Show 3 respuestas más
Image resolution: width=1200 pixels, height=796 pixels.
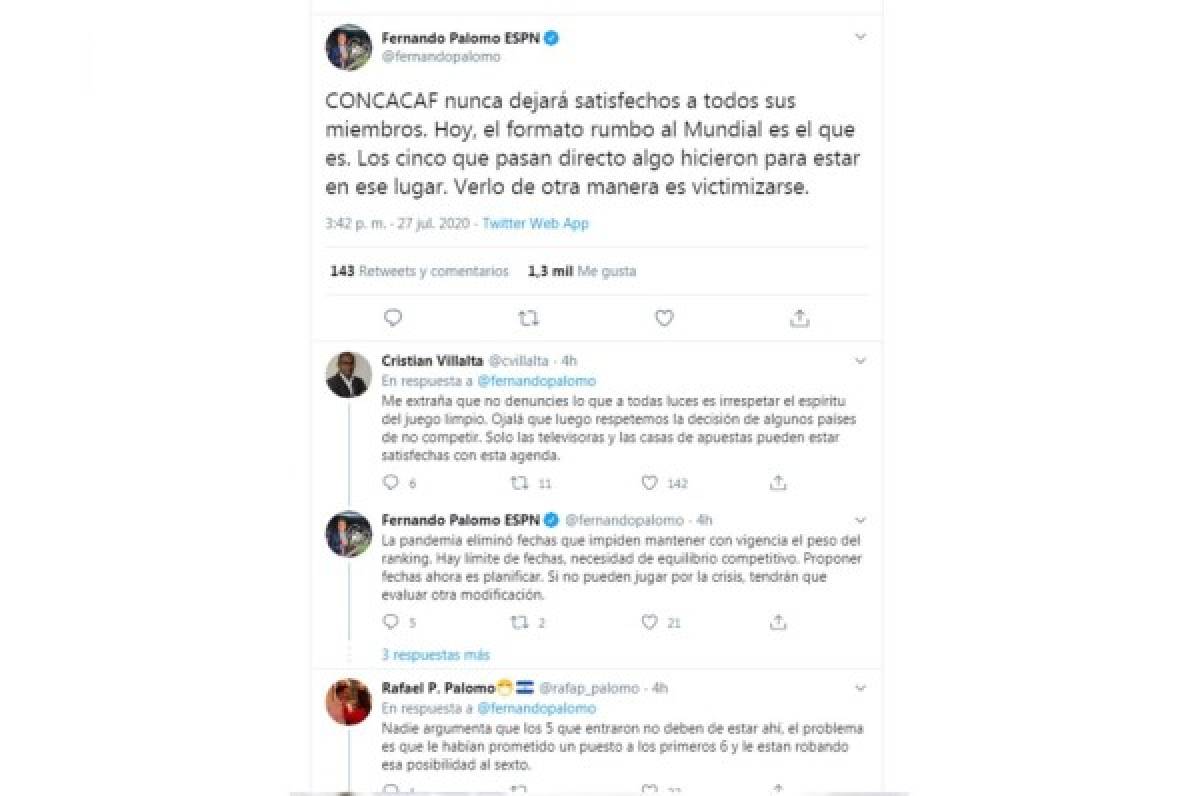pyautogui.click(x=436, y=655)
